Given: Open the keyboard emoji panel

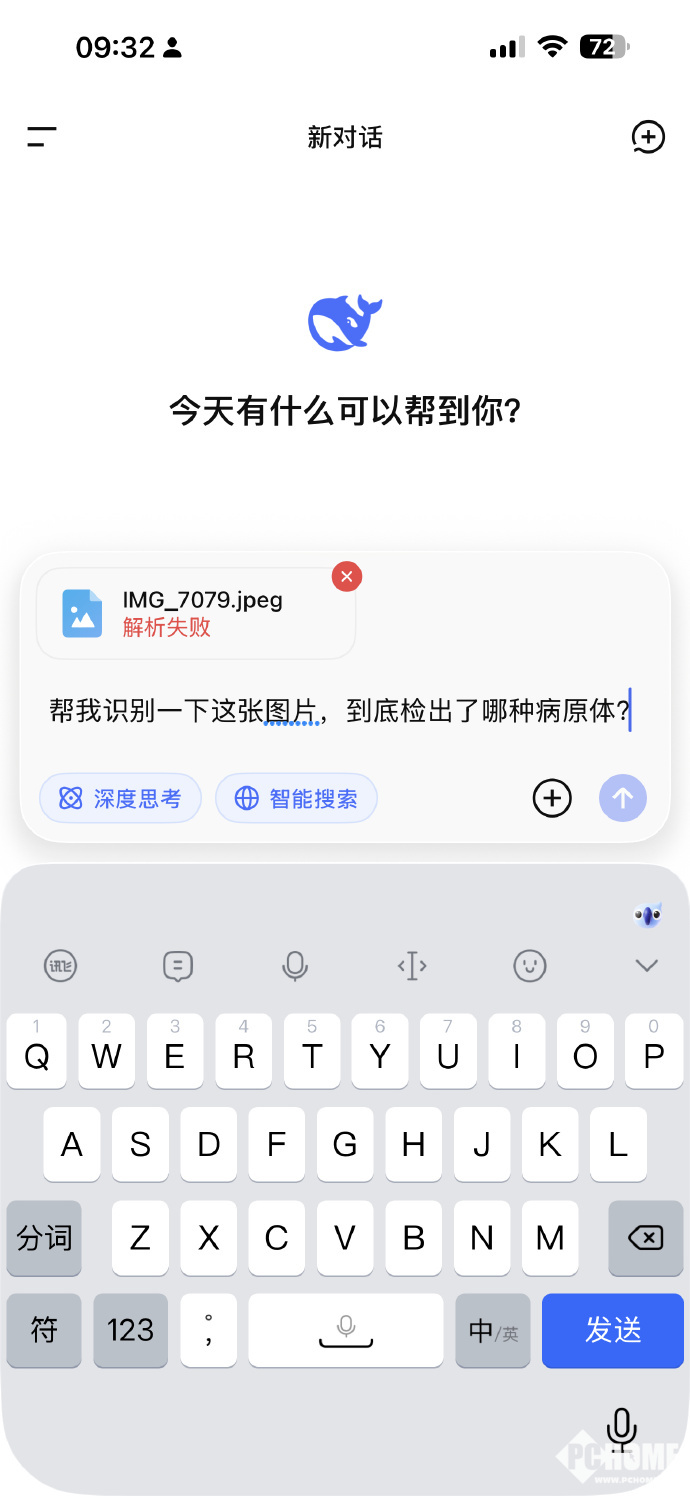Looking at the screenshot, I should click(x=530, y=965).
